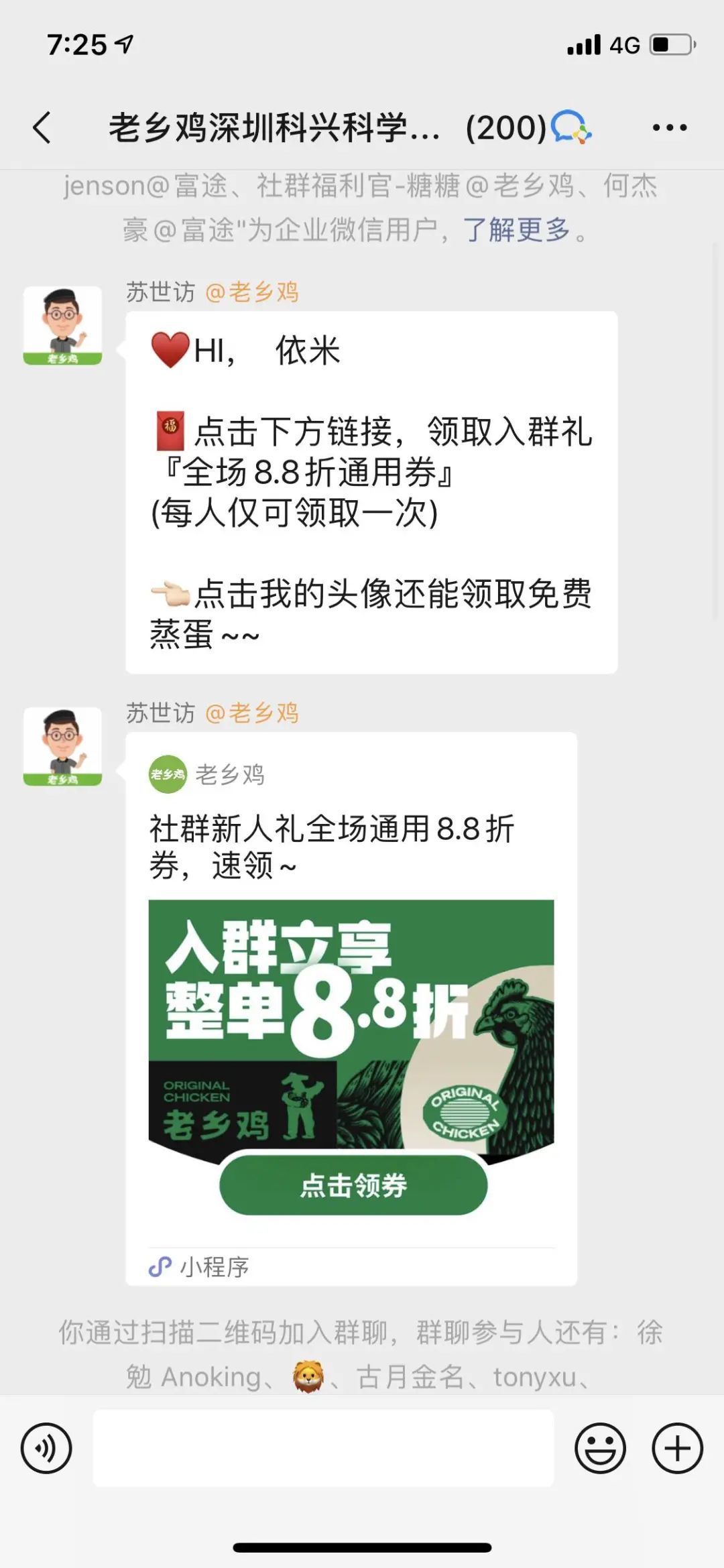
Task: Go back from the group chat
Action: point(42,127)
